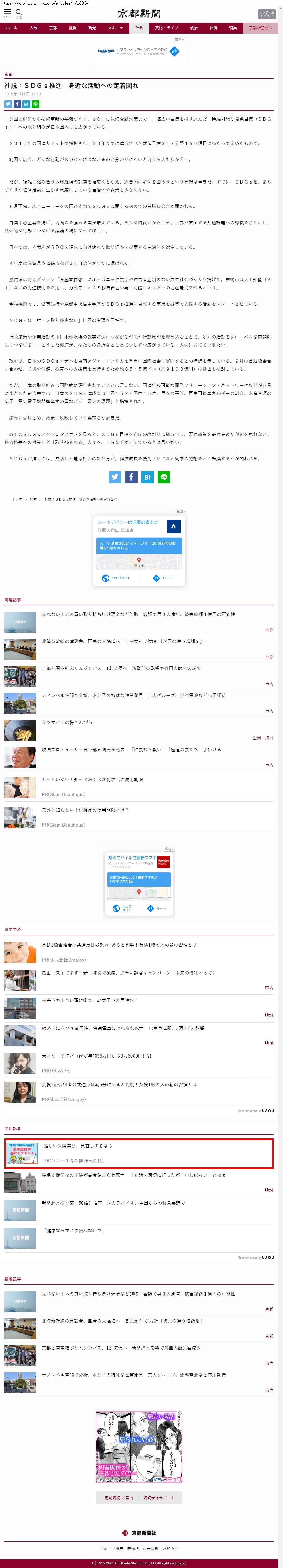Read the 新型肺炎検査薬 タカラバイオ article
Image resolution: width=283 pixels, height=1568 pixels.
pyautogui.click(x=113, y=1203)
